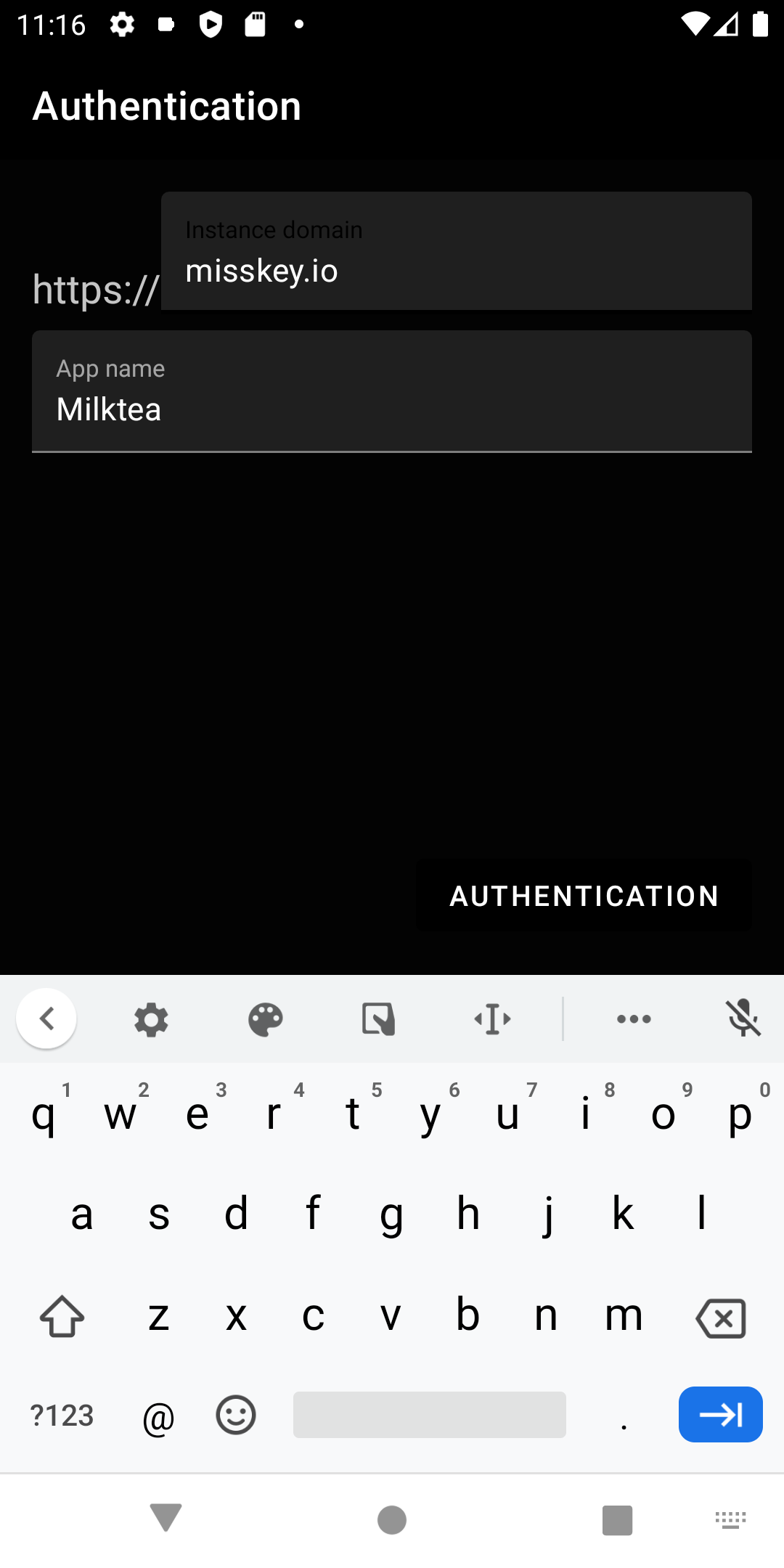This screenshot has height=1568, width=784.
Task: Tap the shift key
Action: 62,1317
